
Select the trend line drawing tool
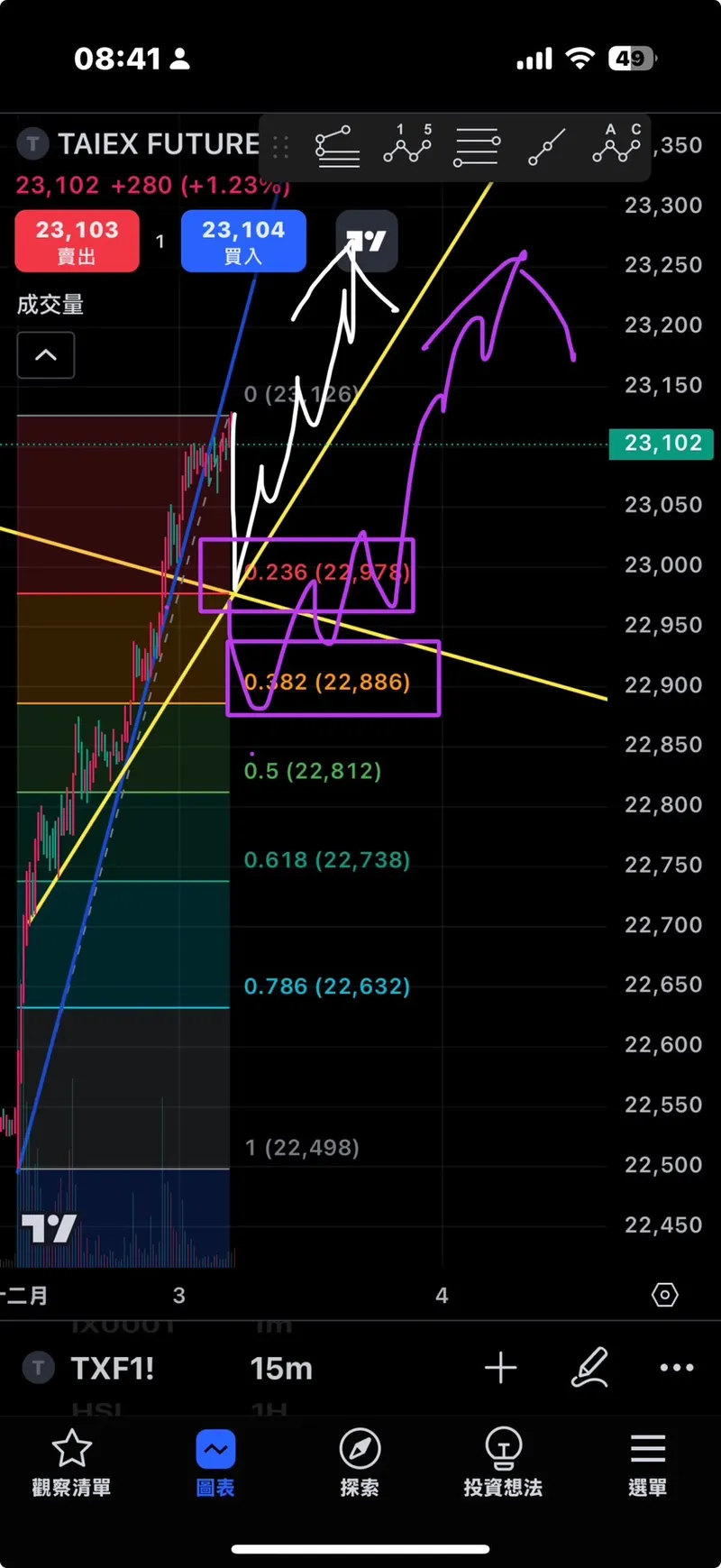[x=547, y=146]
